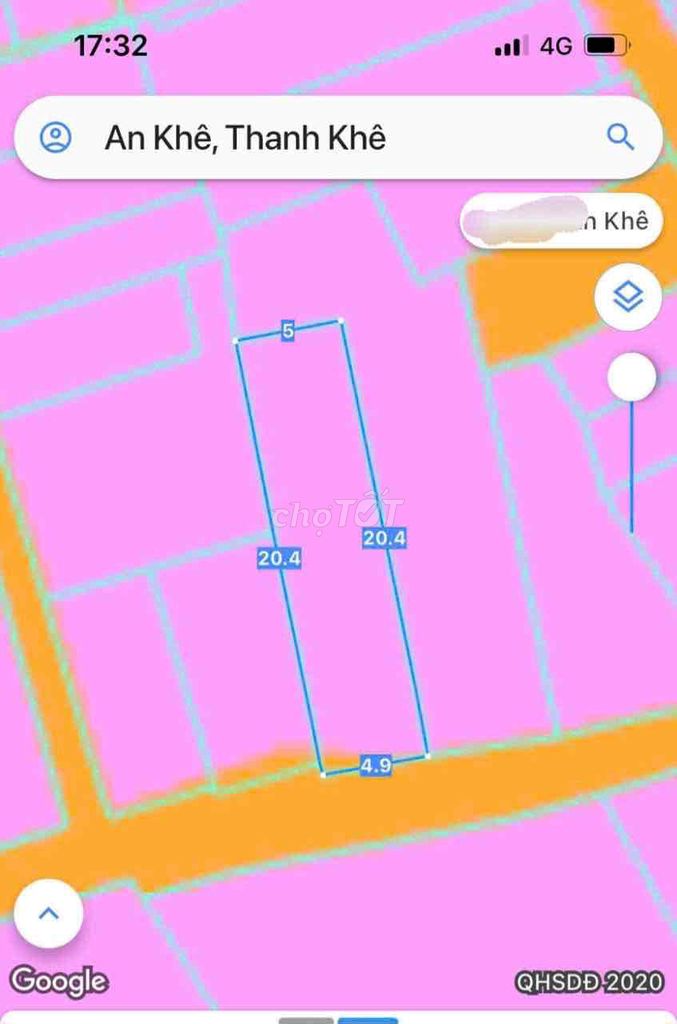Open the map layers button
Screen dimensions: 677x1024
pyautogui.click(x=627, y=297)
